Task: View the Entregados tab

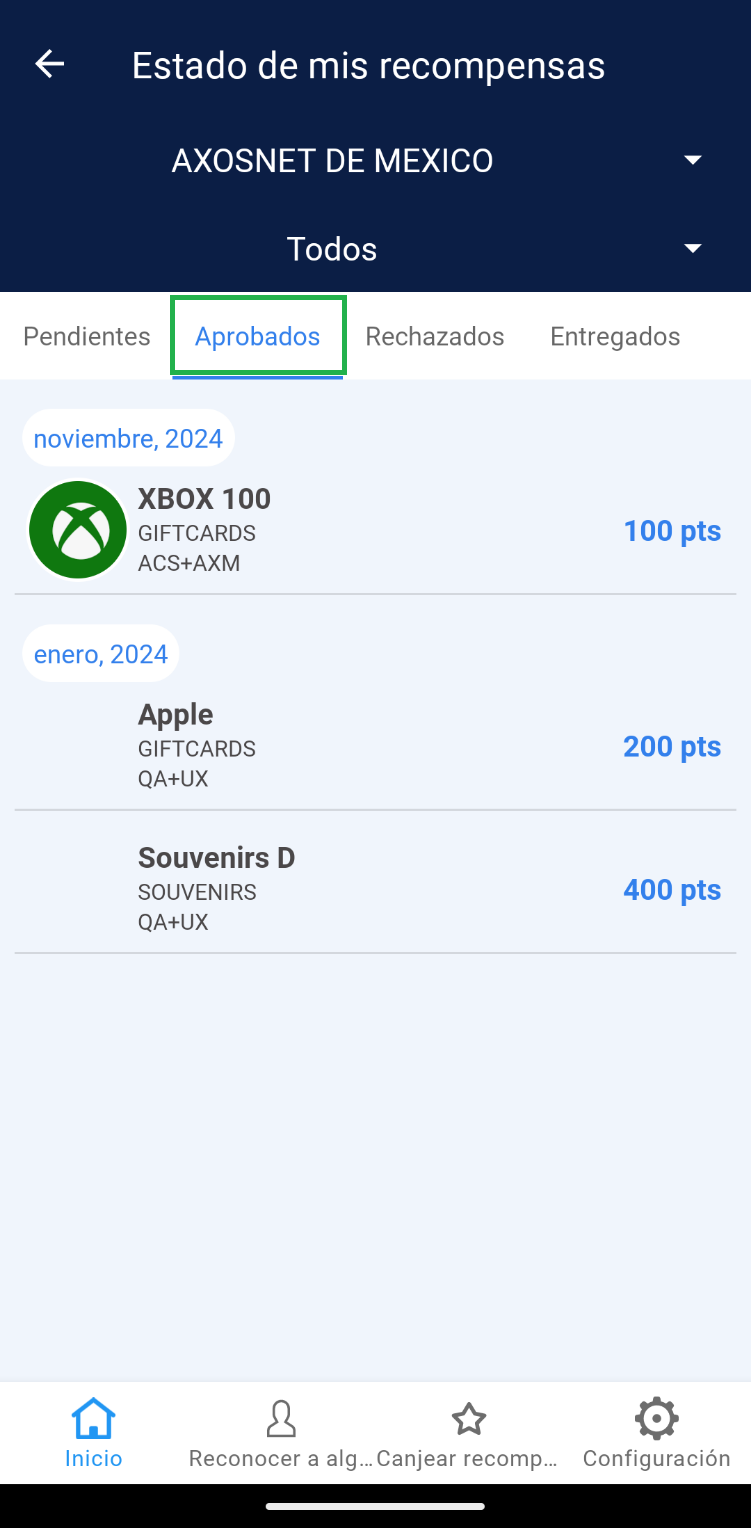Action: coord(615,337)
